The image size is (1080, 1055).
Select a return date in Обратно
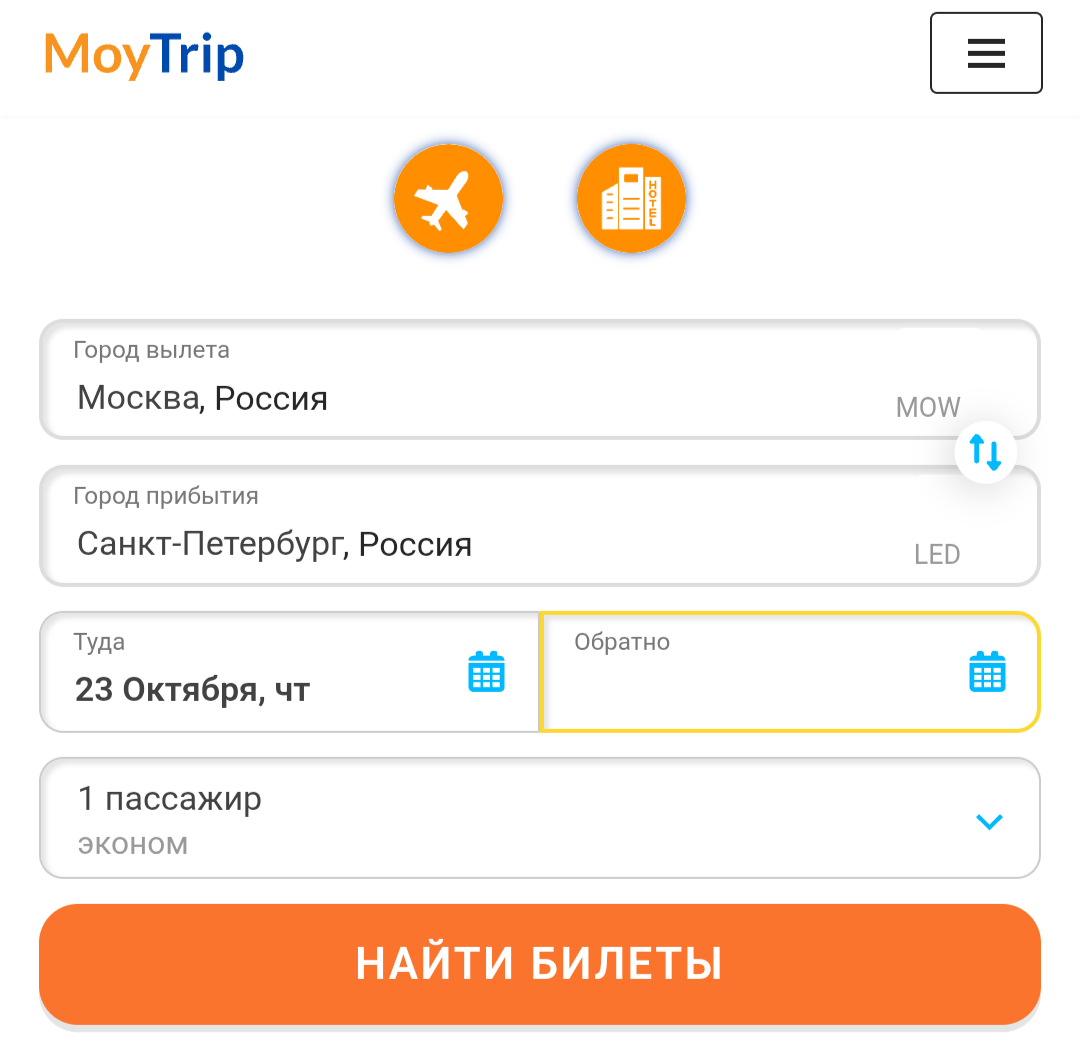(x=790, y=672)
